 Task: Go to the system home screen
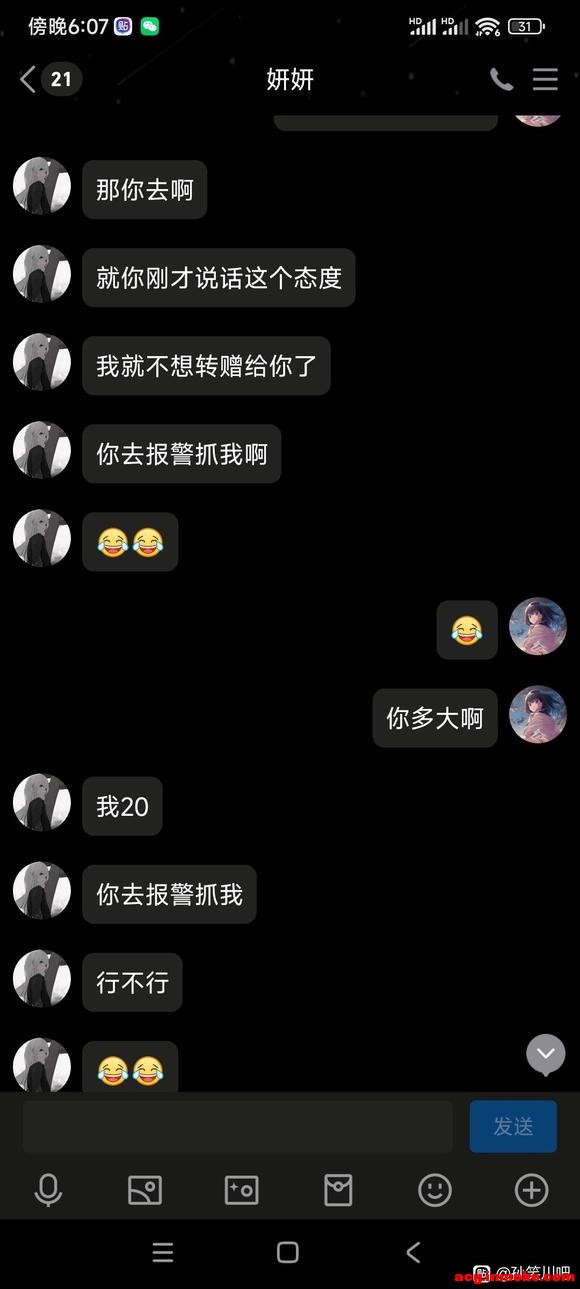coord(288,1252)
